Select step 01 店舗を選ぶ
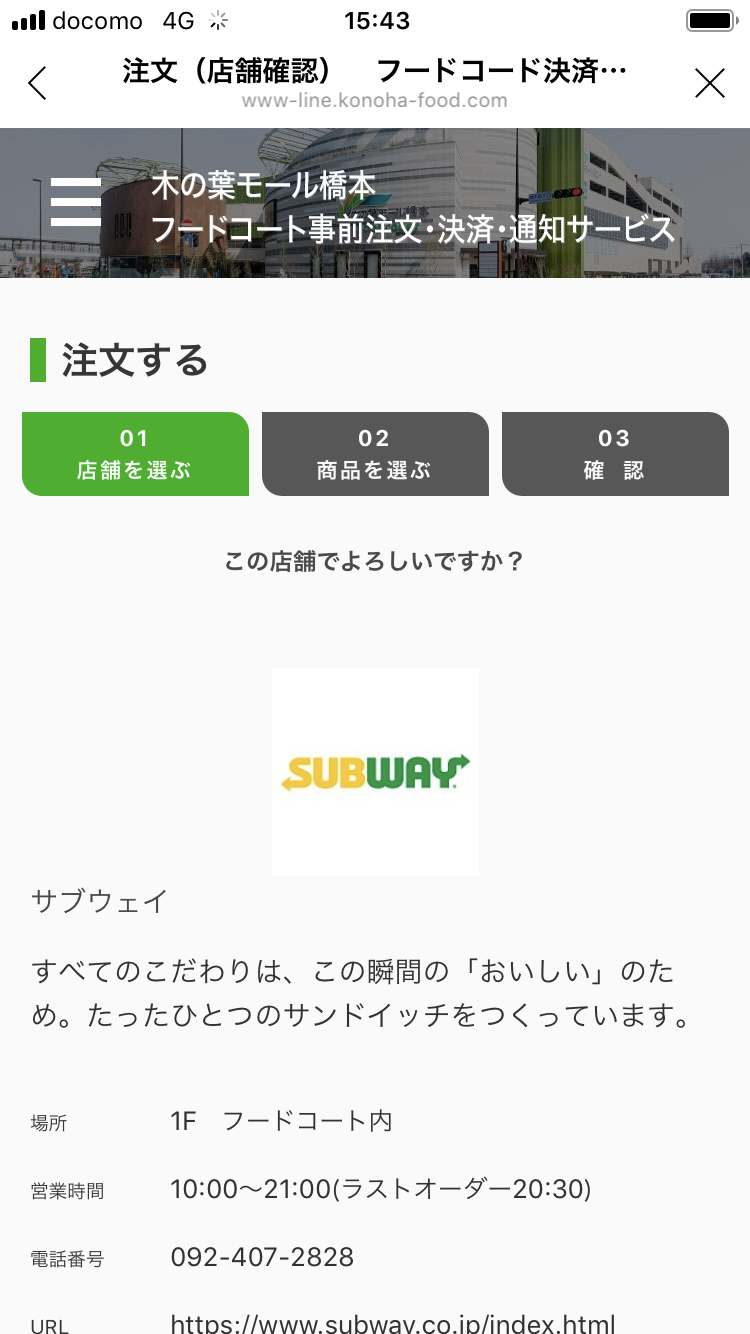750x1334 pixels. [135, 454]
